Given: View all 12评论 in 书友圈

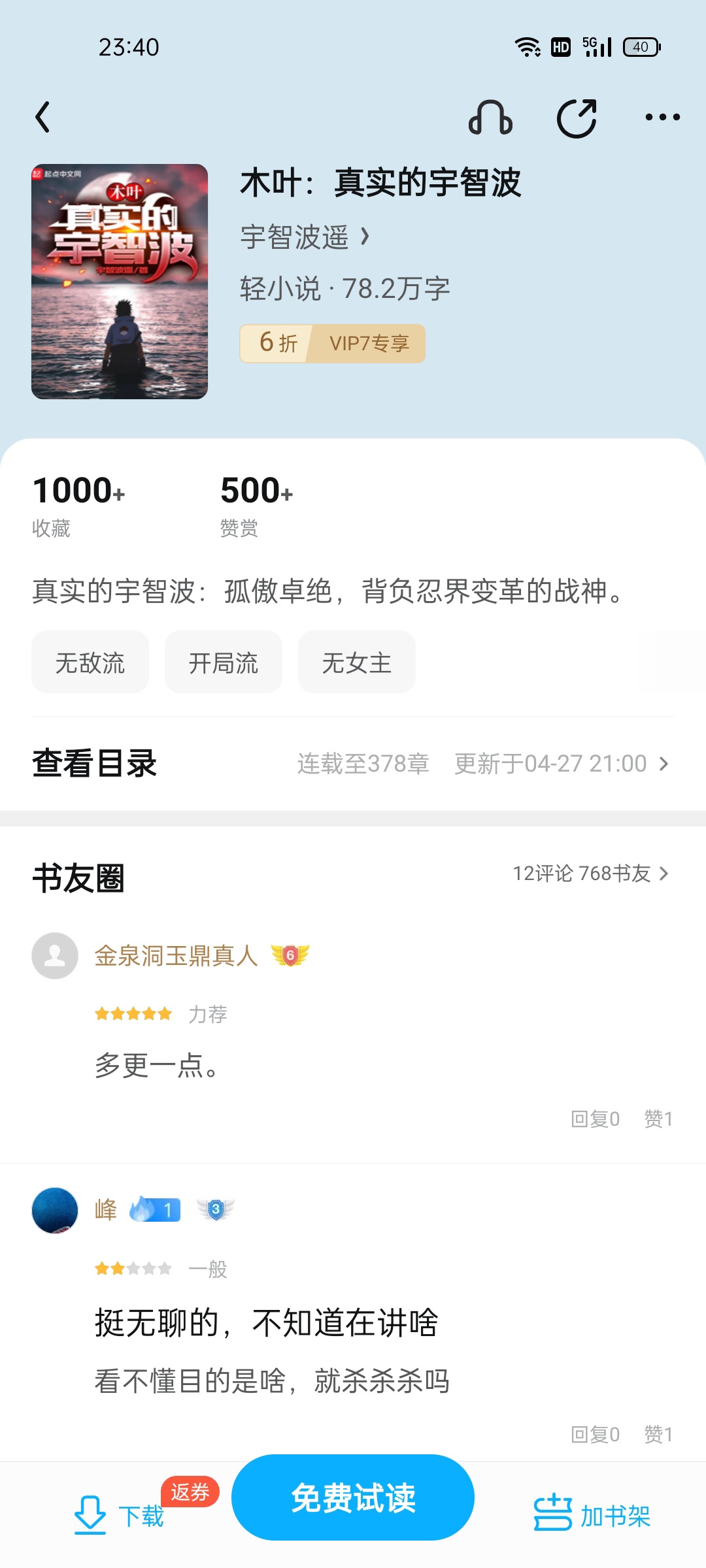Looking at the screenshot, I should coord(590,874).
